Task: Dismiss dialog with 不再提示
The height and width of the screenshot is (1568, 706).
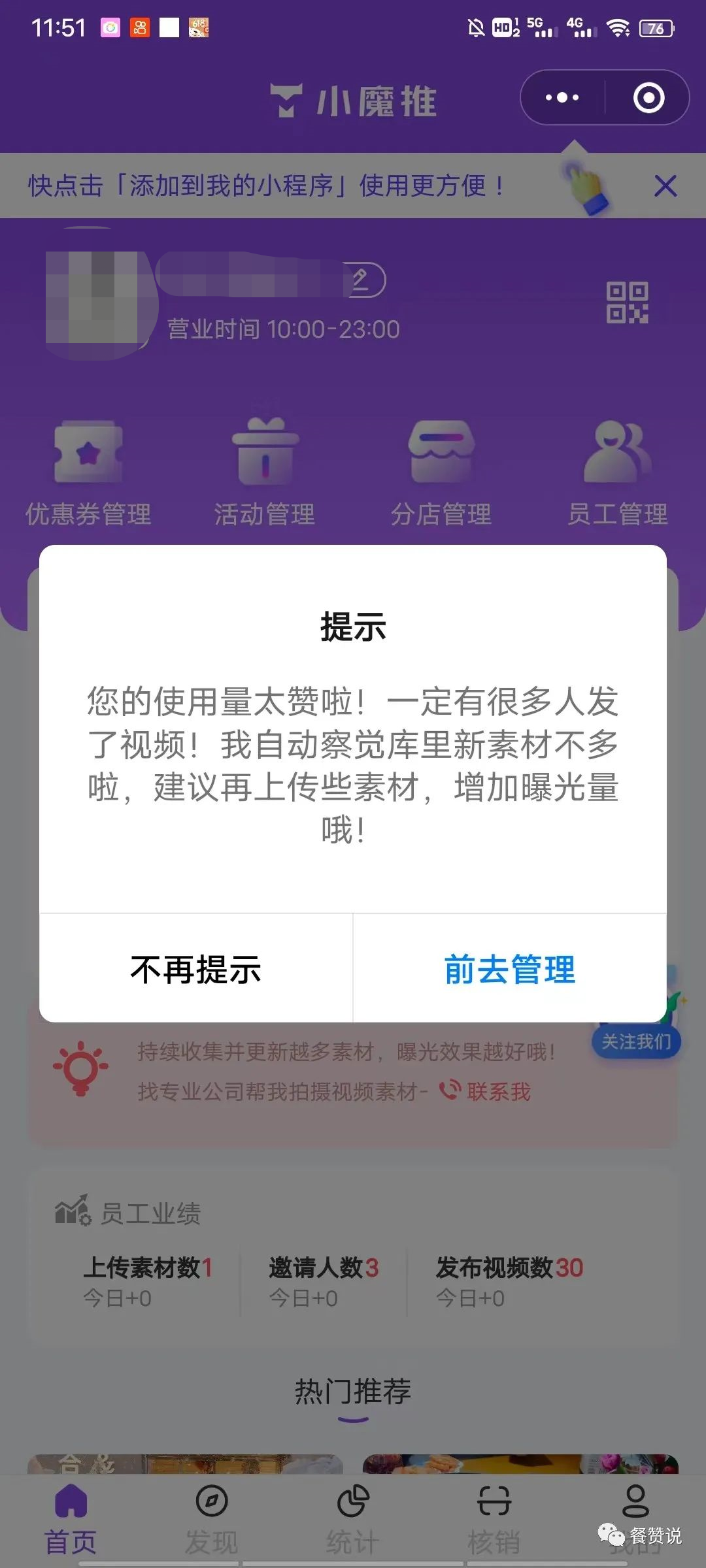Action: tap(195, 972)
